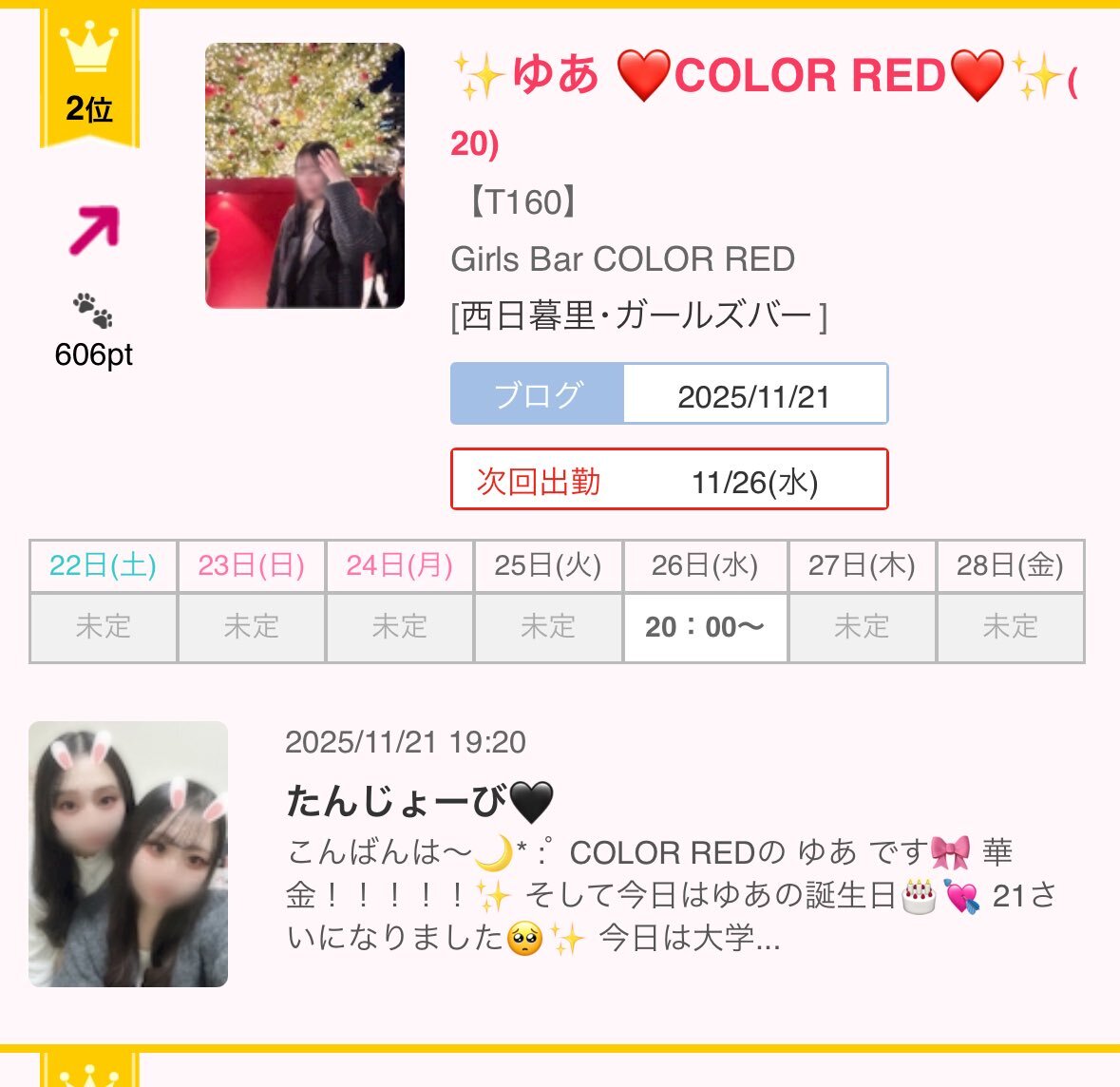Read the たんじょーび blog post
Image resolution: width=1120 pixels, height=1087 pixels.
click(420, 802)
